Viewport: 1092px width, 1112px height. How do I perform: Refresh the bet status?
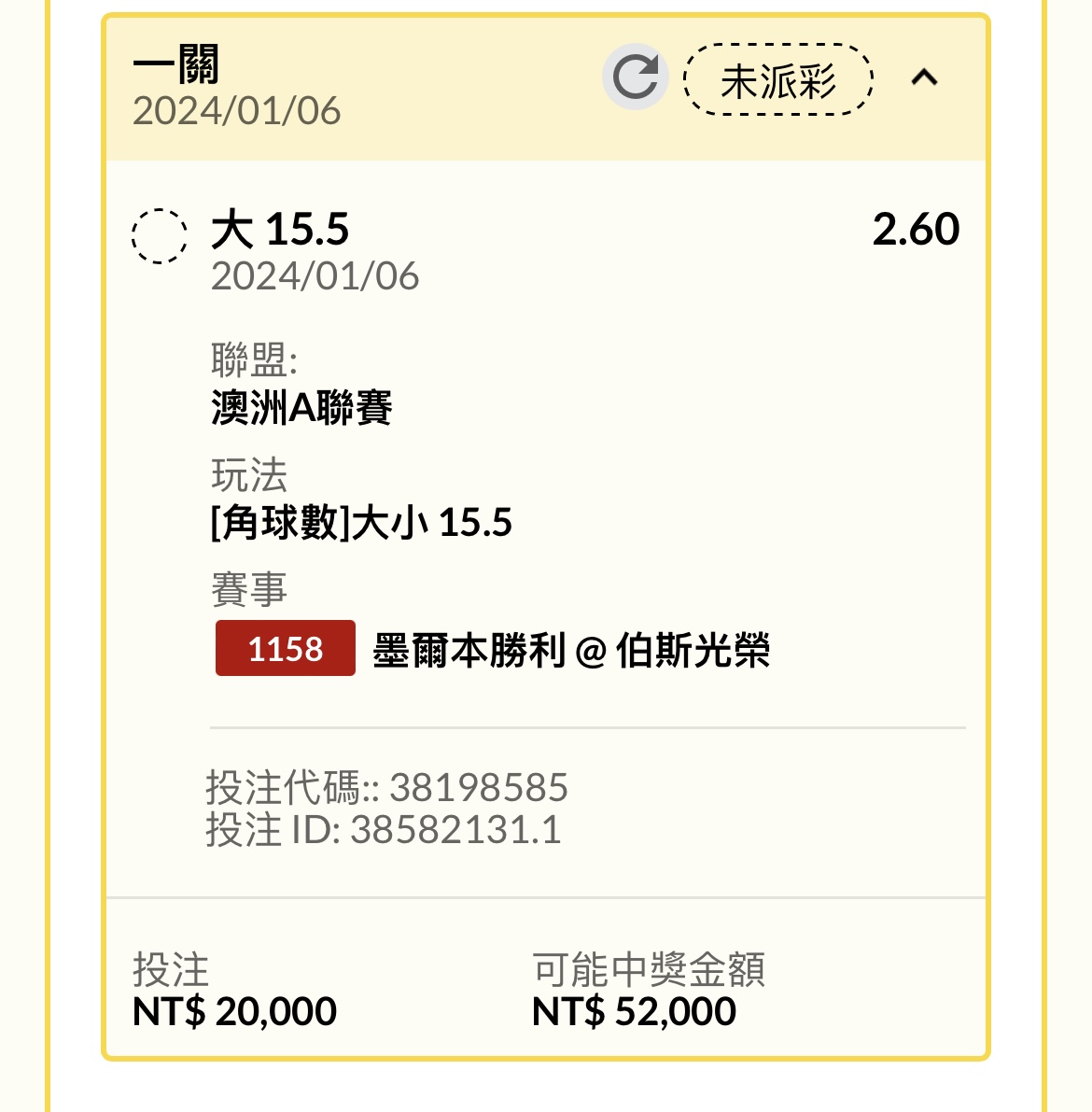click(x=636, y=77)
